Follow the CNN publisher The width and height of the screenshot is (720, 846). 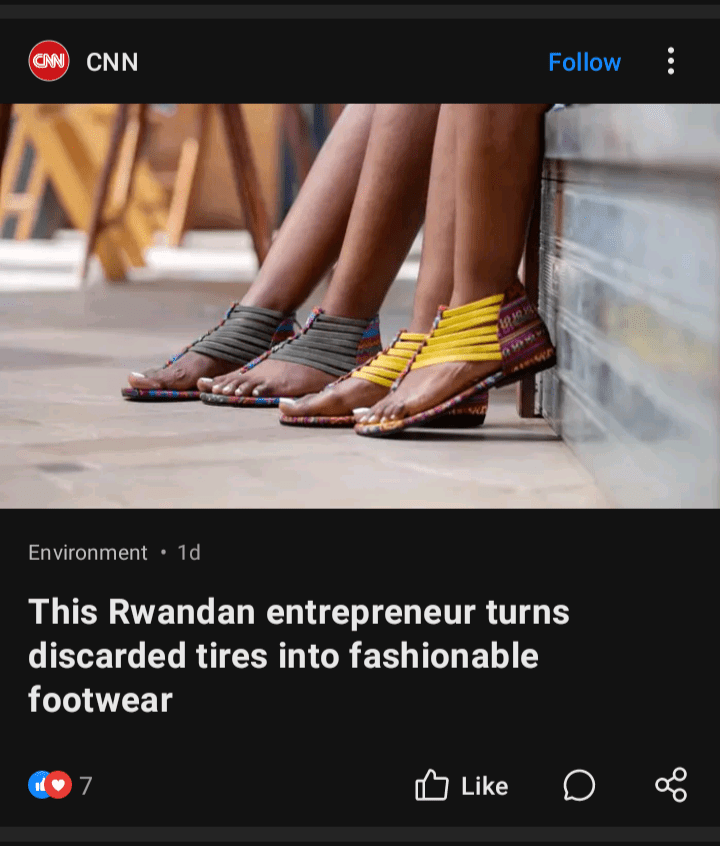coord(584,62)
